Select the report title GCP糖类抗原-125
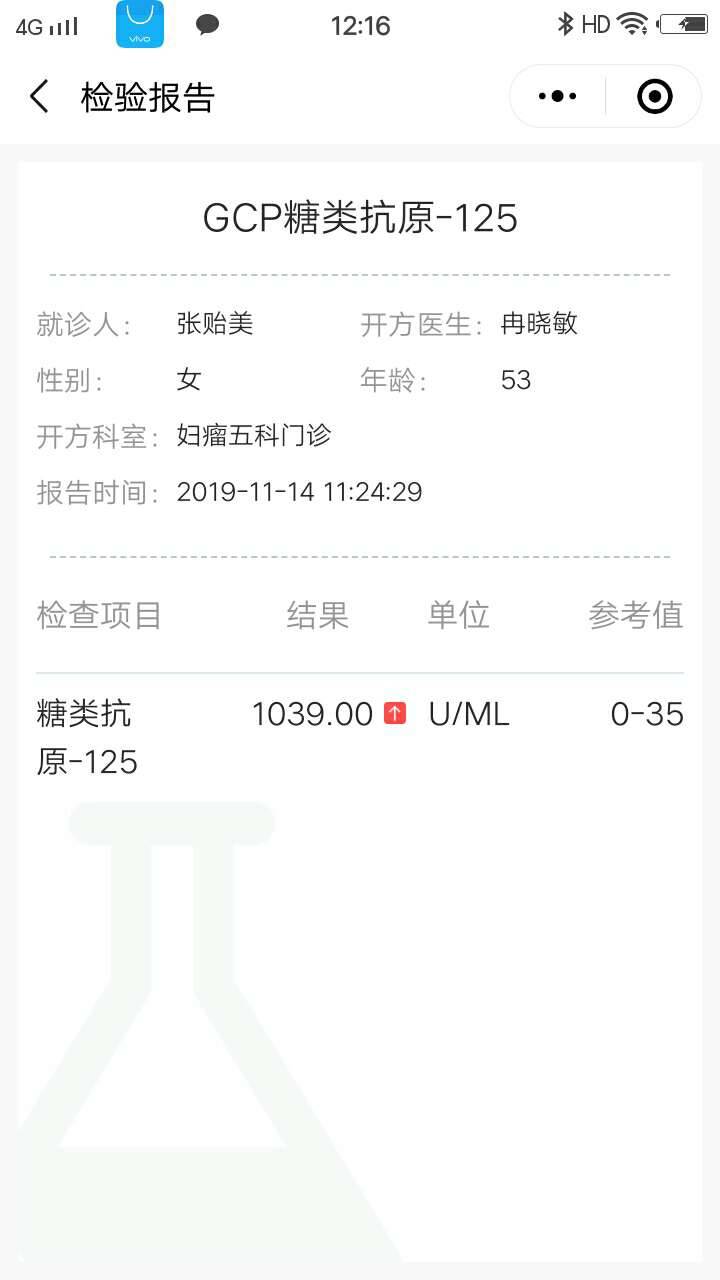Viewport: 720px width, 1280px height. point(360,218)
